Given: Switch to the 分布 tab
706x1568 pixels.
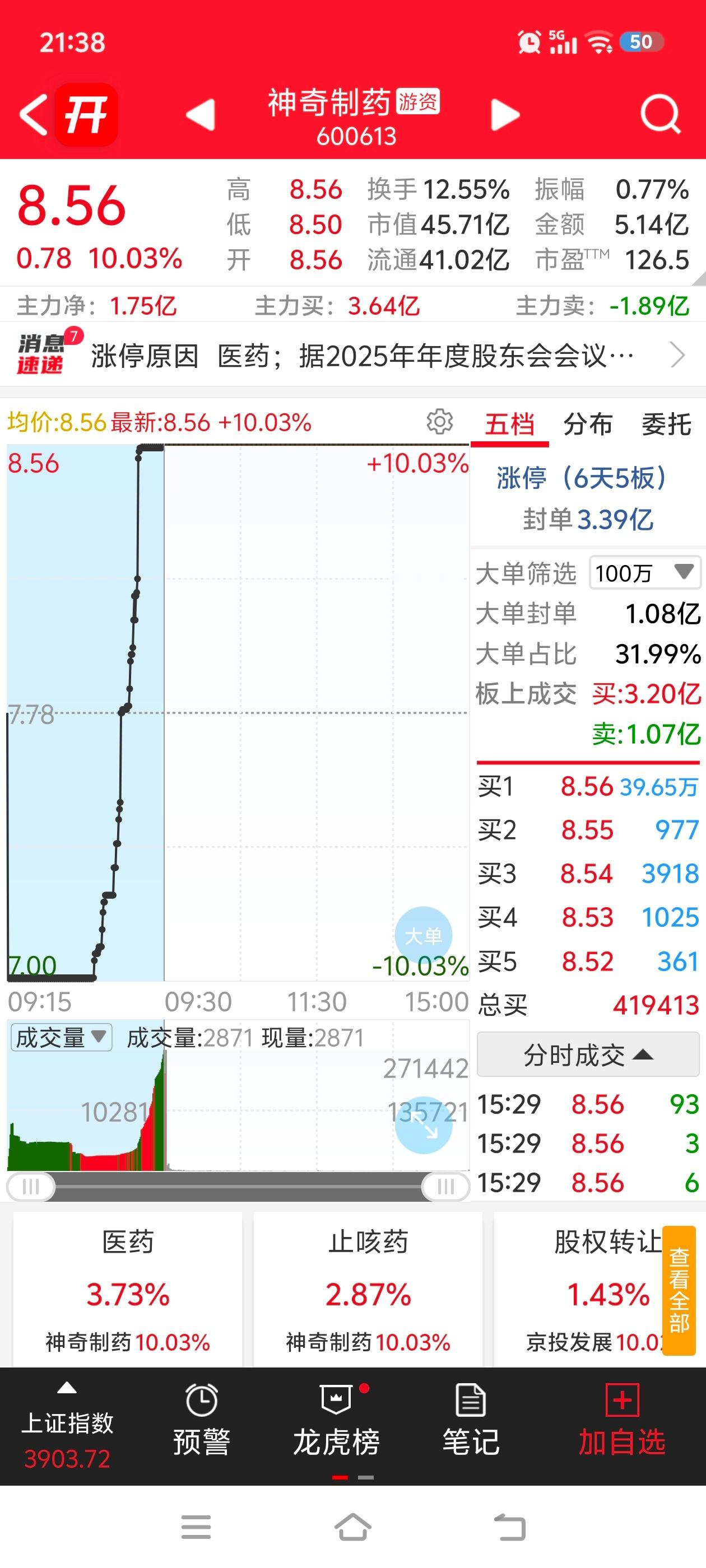Looking at the screenshot, I should pos(588,424).
